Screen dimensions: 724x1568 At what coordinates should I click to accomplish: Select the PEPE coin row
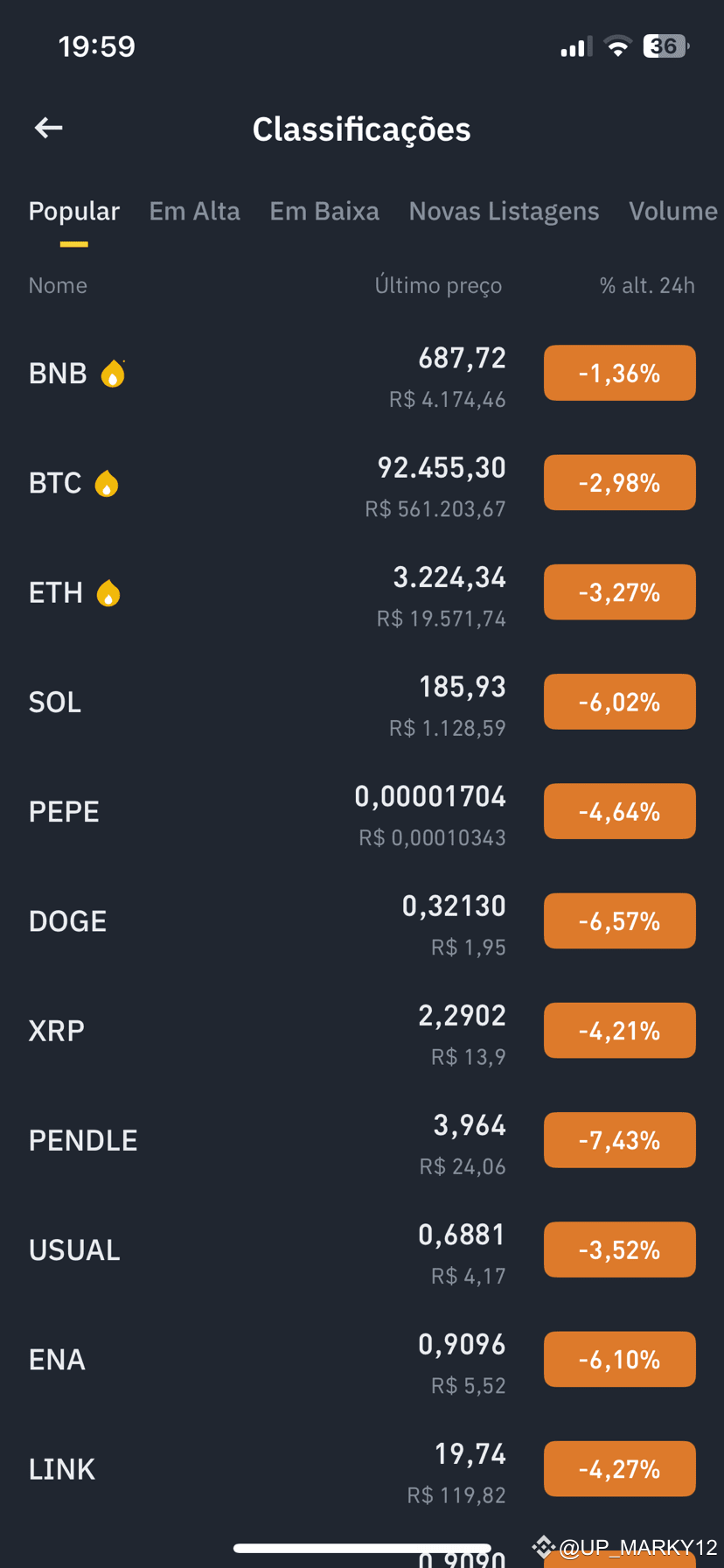click(x=262, y=811)
